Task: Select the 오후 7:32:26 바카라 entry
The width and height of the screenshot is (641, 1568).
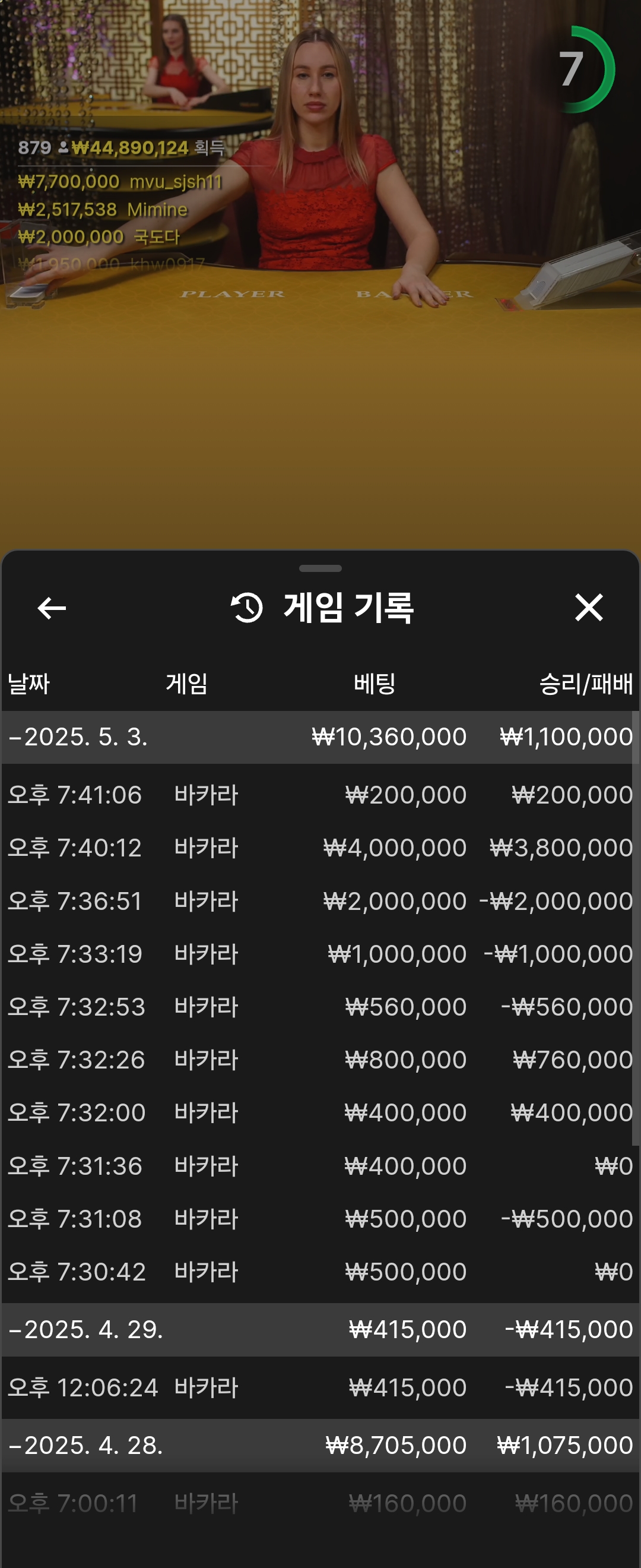Action: [x=320, y=1060]
